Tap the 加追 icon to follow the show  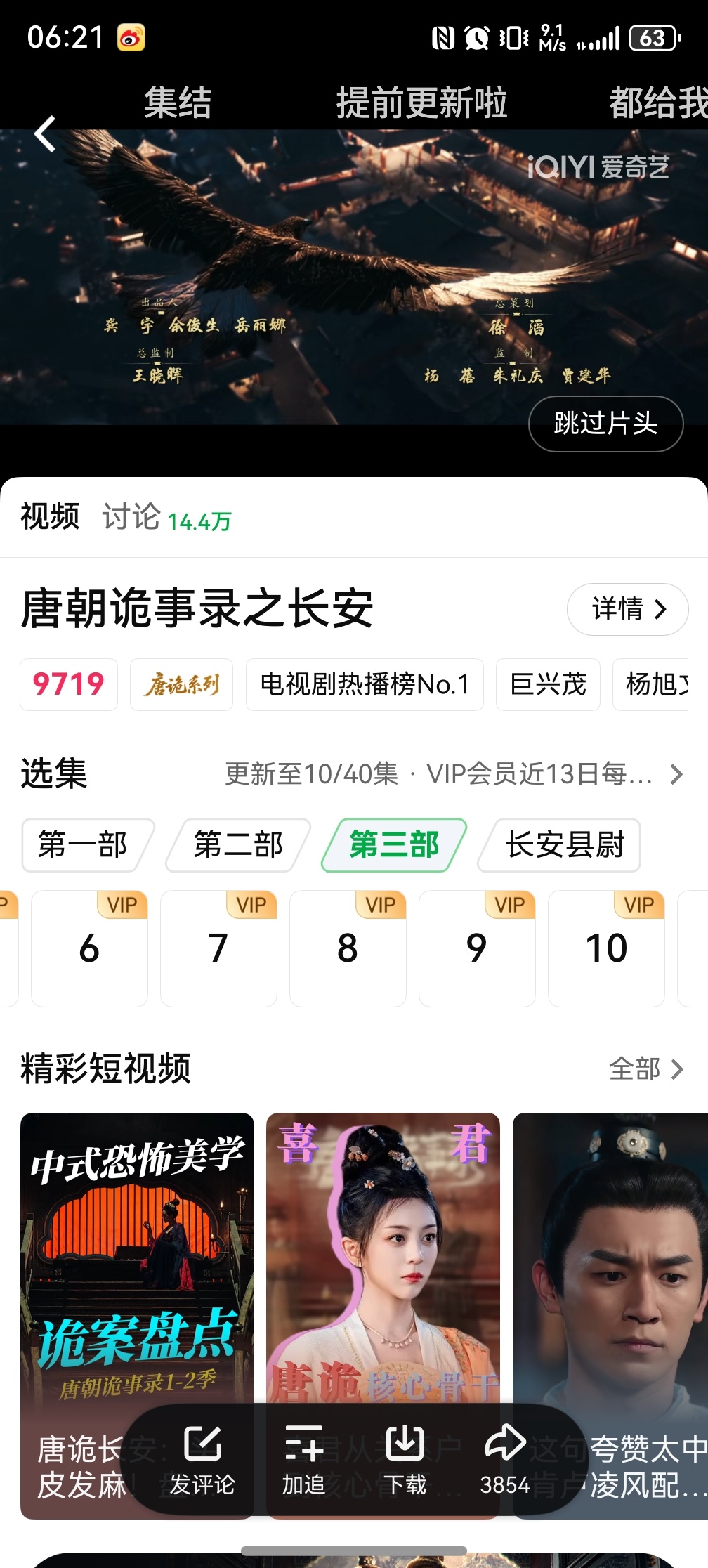point(305,1461)
